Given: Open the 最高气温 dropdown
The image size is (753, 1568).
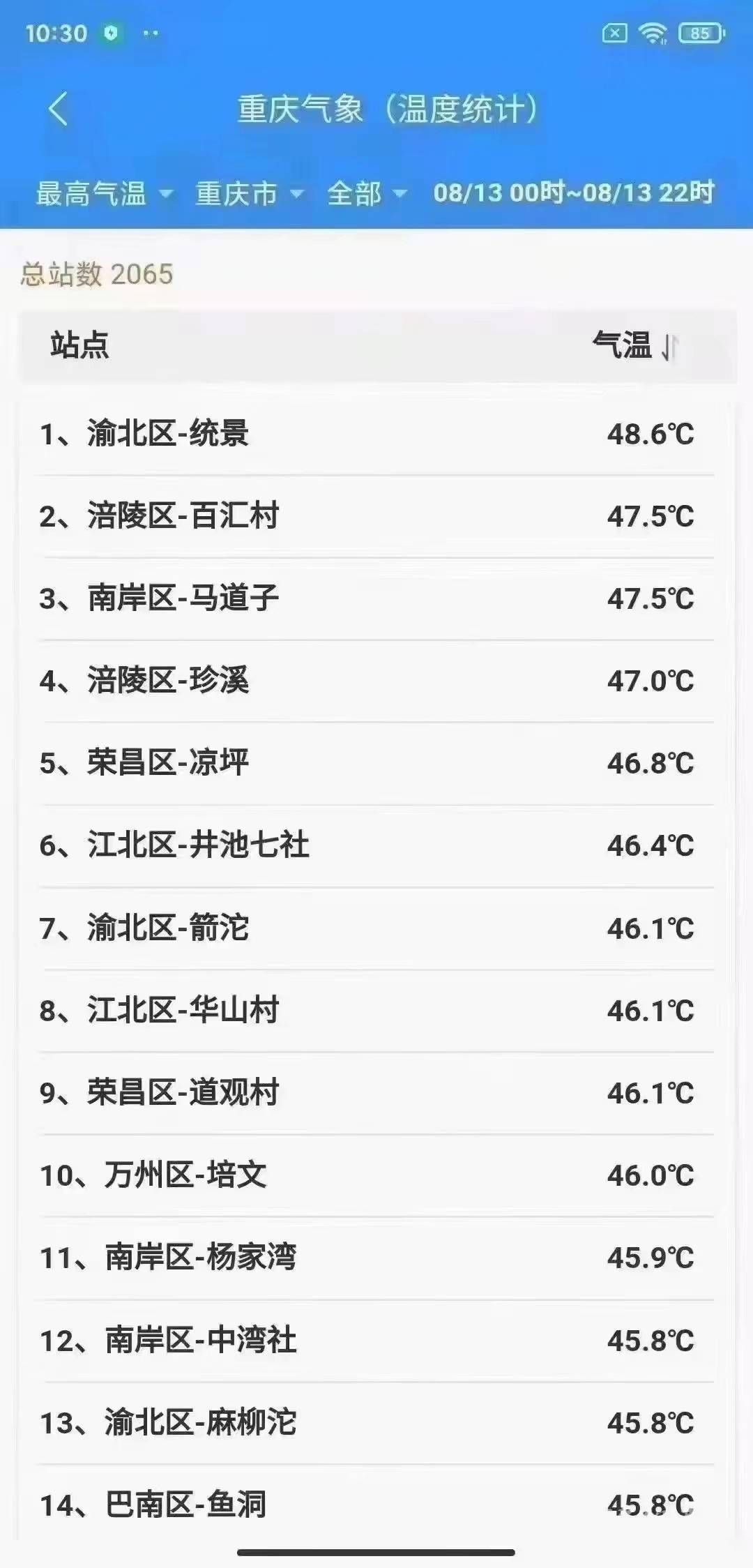Looking at the screenshot, I should coord(104,193).
